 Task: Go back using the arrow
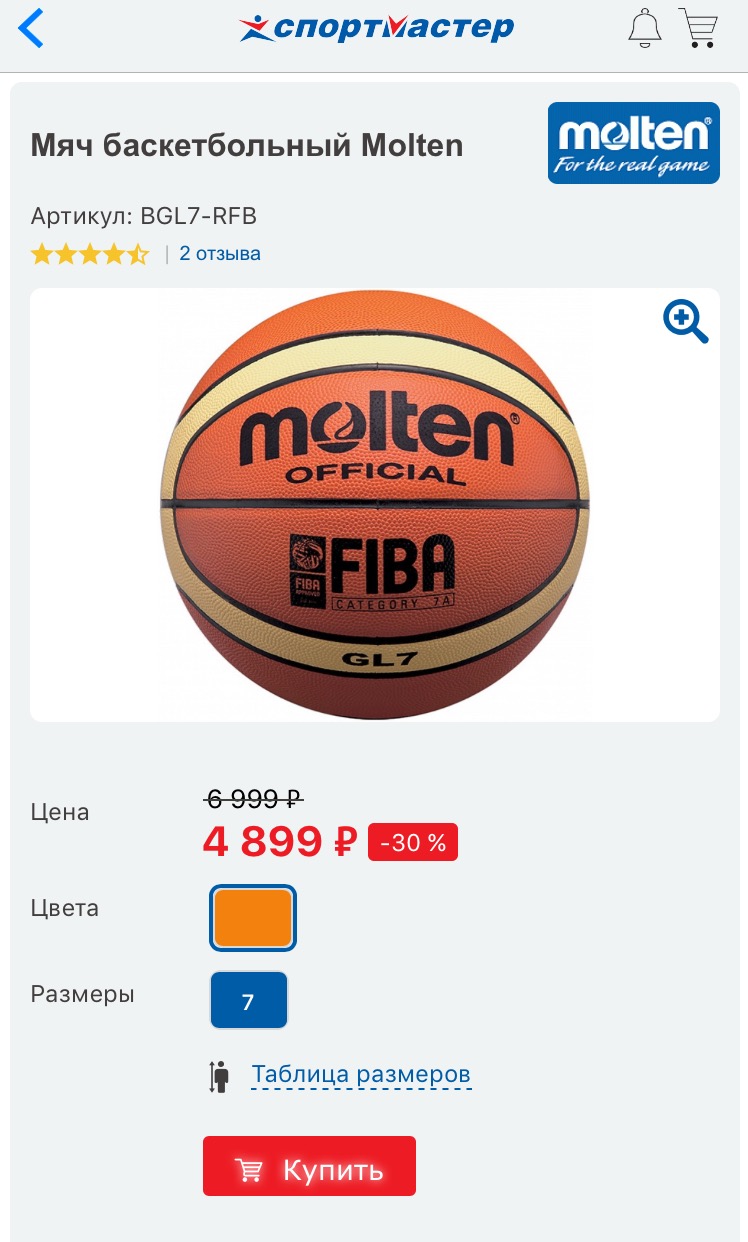pyautogui.click(x=32, y=28)
